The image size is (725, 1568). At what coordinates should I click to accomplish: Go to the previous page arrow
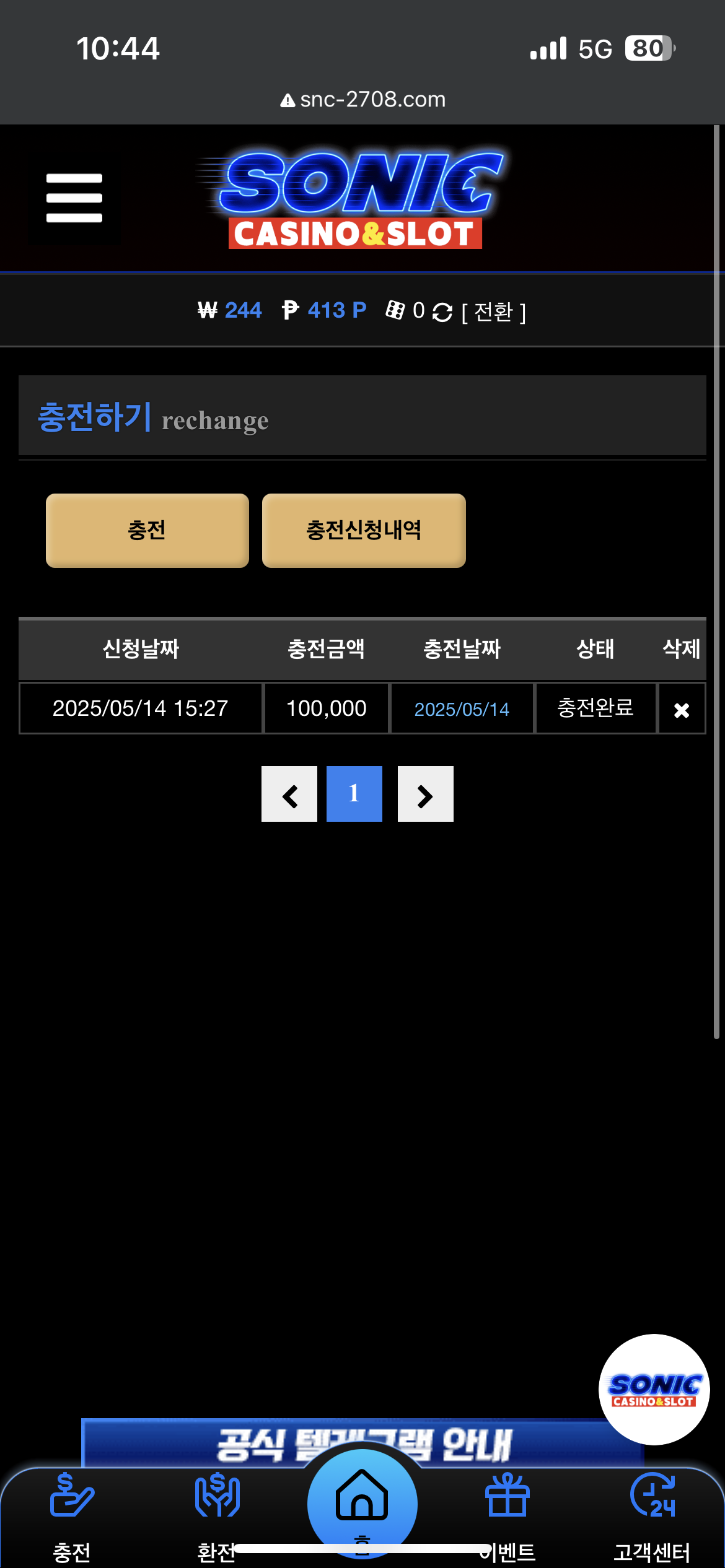pyautogui.click(x=289, y=795)
